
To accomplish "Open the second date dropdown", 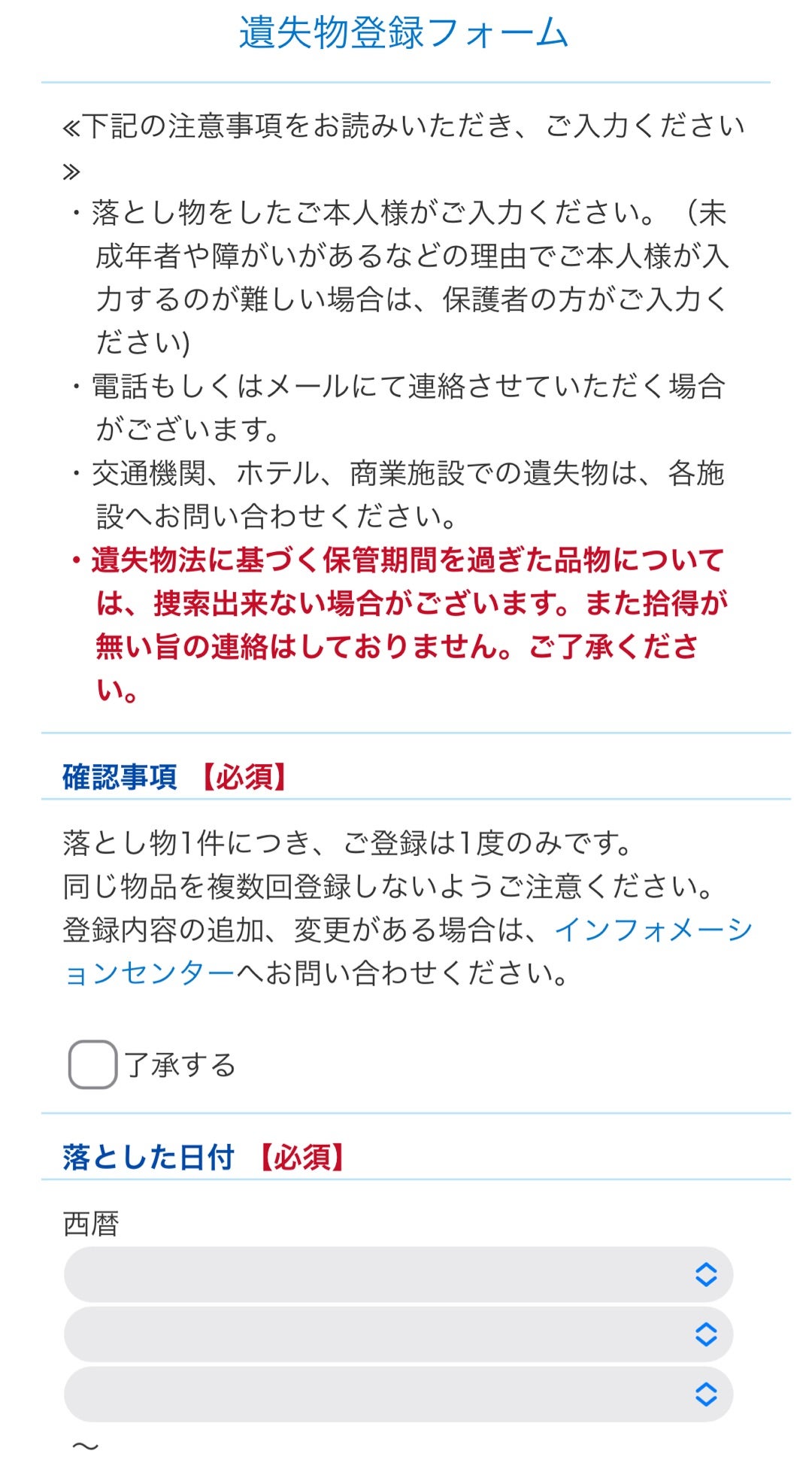I will coord(398,1334).
